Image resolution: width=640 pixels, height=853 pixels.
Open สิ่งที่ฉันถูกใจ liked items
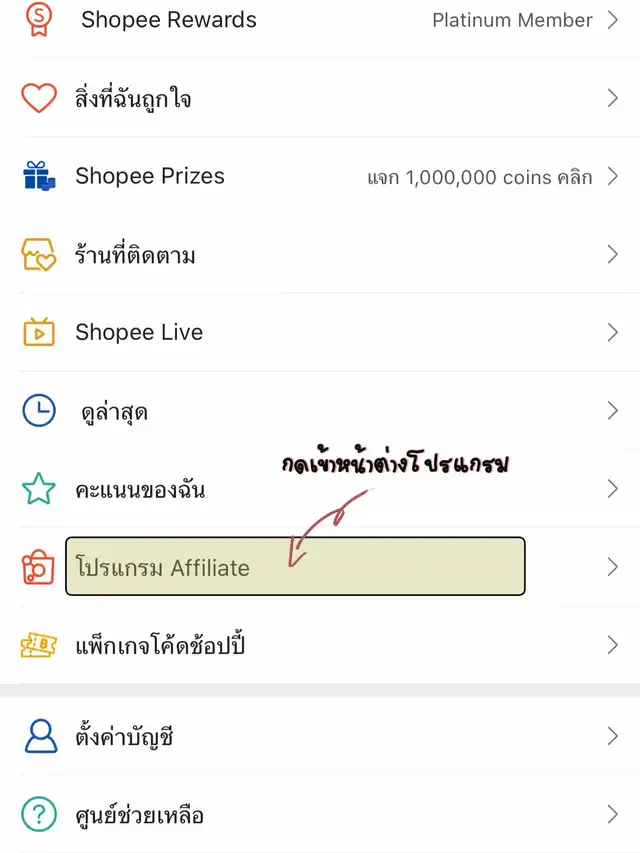click(320, 98)
